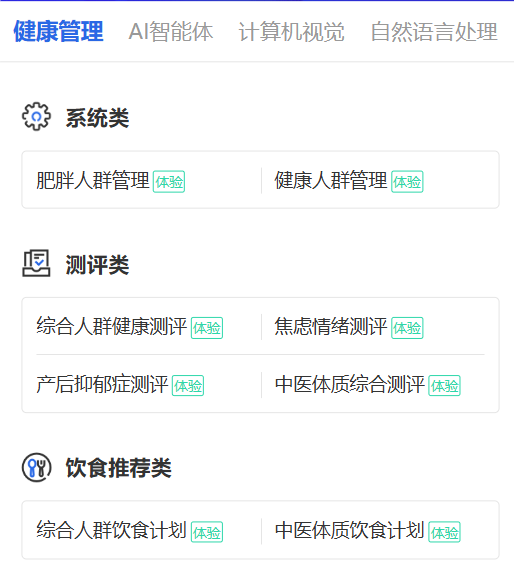Open 综合人群健康测评

(111, 326)
